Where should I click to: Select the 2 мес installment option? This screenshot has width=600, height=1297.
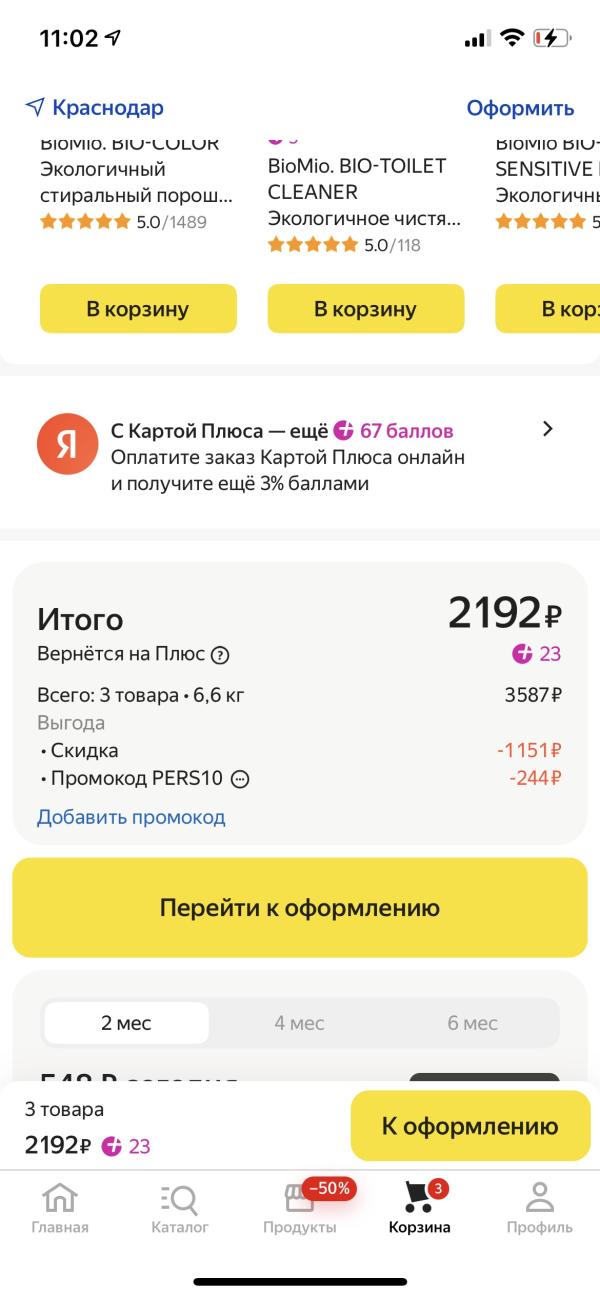[126, 1023]
